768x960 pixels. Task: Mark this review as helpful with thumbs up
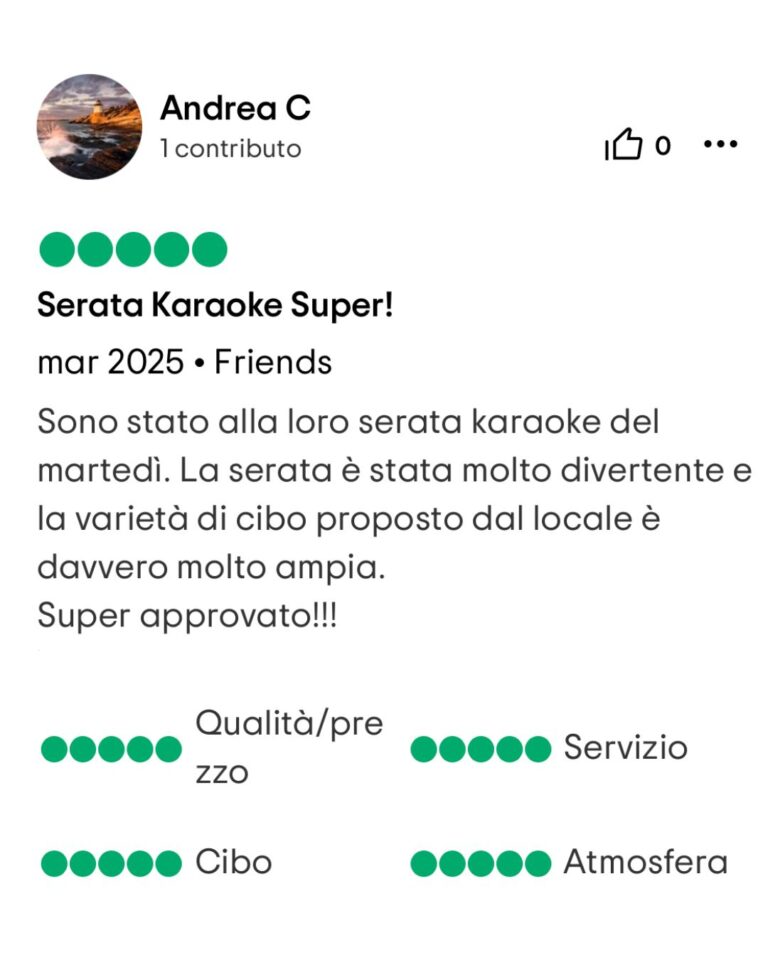click(624, 146)
